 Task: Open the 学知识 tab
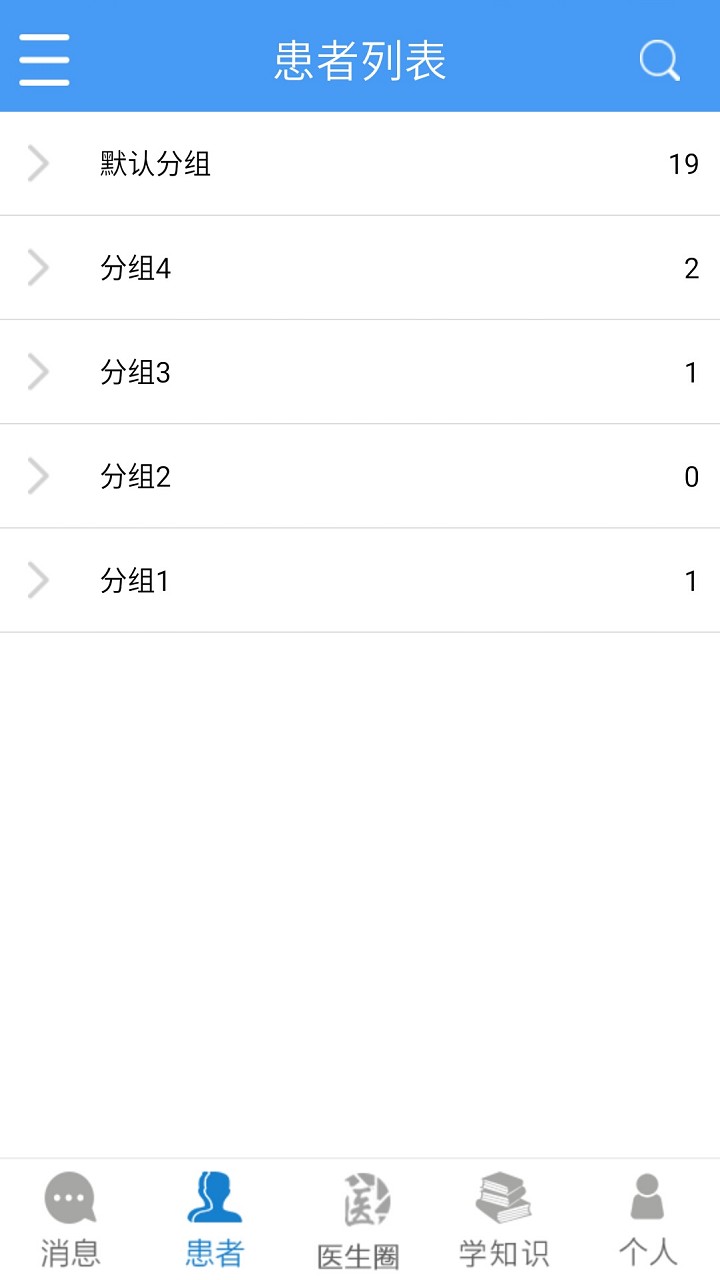[x=503, y=1220]
